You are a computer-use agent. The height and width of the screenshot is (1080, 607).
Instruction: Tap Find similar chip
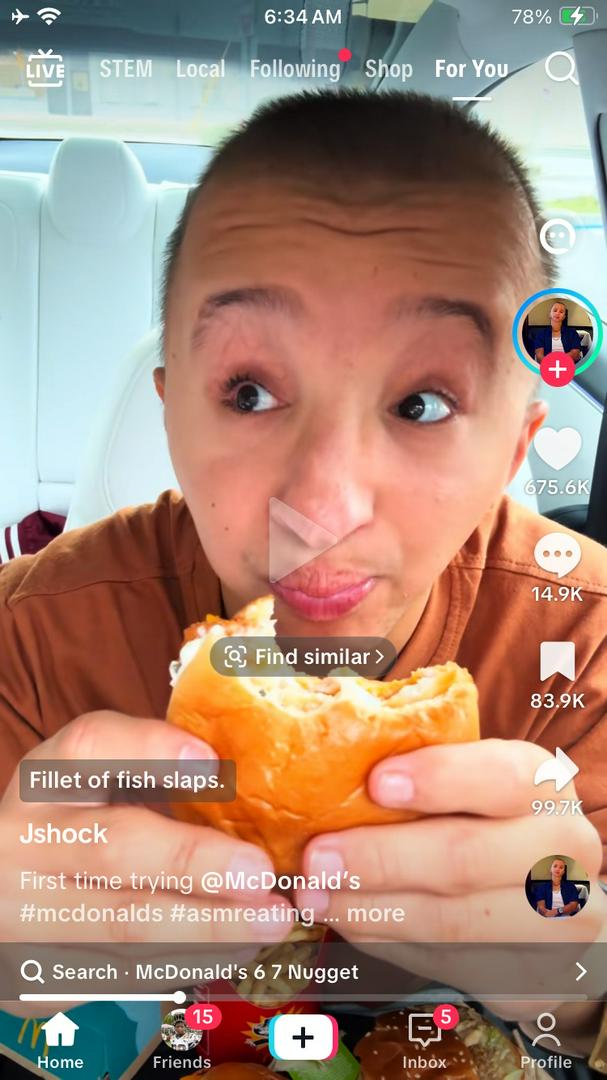pyautogui.click(x=304, y=657)
